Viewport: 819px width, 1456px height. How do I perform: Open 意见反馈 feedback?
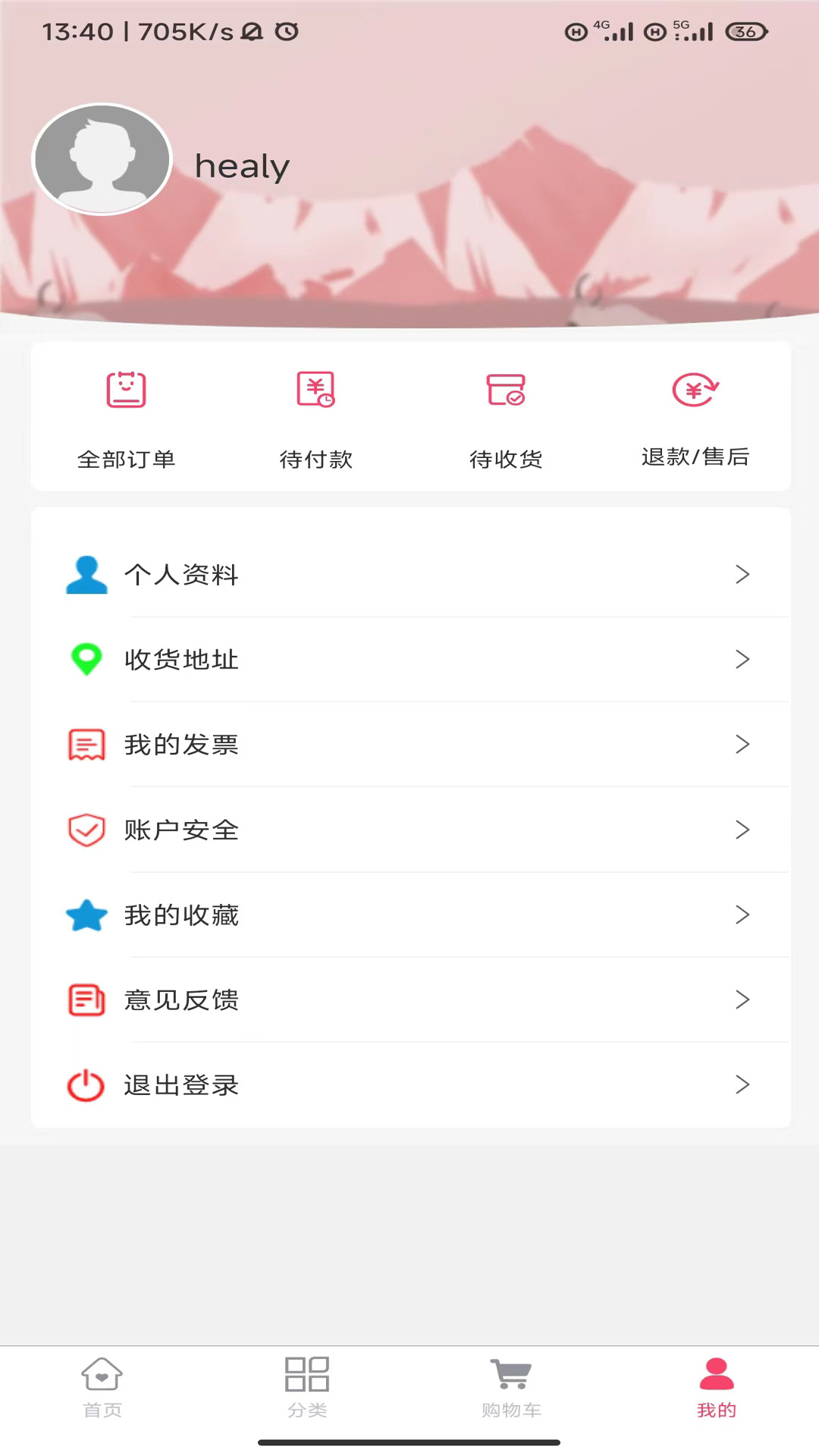(x=409, y=1000)
